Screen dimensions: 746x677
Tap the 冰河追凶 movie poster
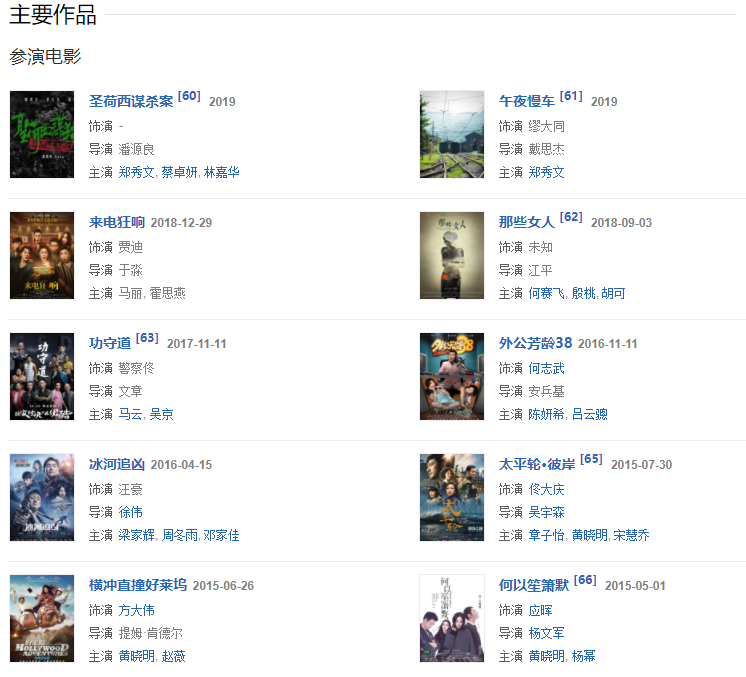tap(42, 497)
